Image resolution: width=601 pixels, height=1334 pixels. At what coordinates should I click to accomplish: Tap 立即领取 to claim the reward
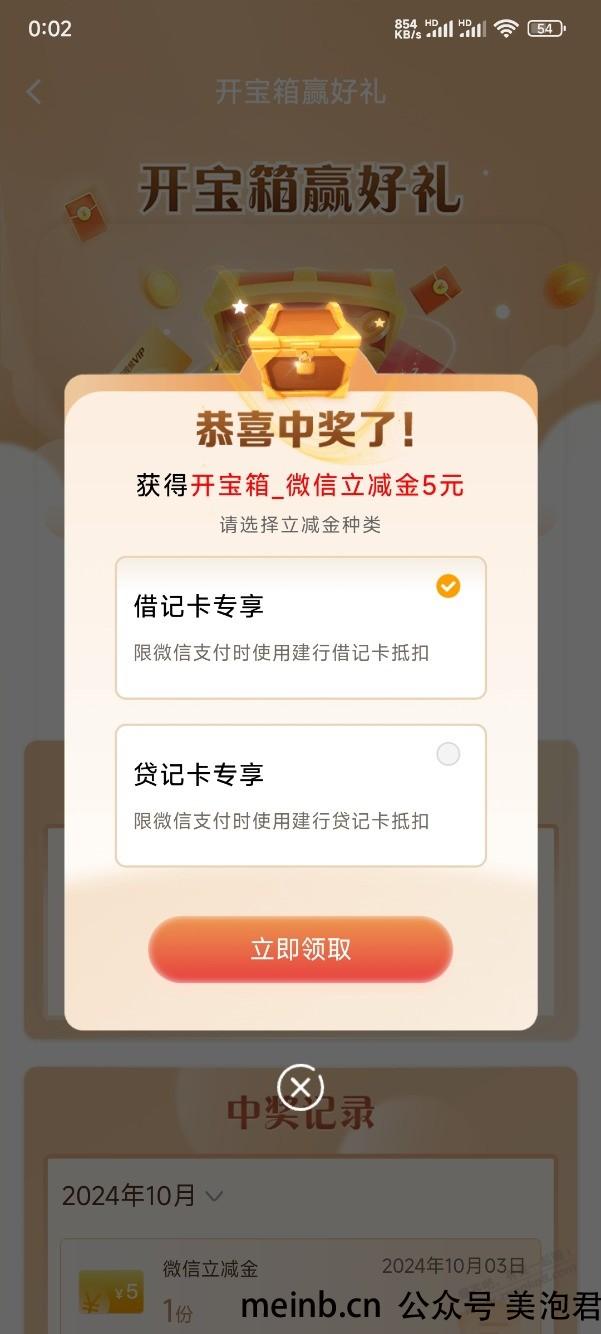pyautogui.click(x=300, y=949)
